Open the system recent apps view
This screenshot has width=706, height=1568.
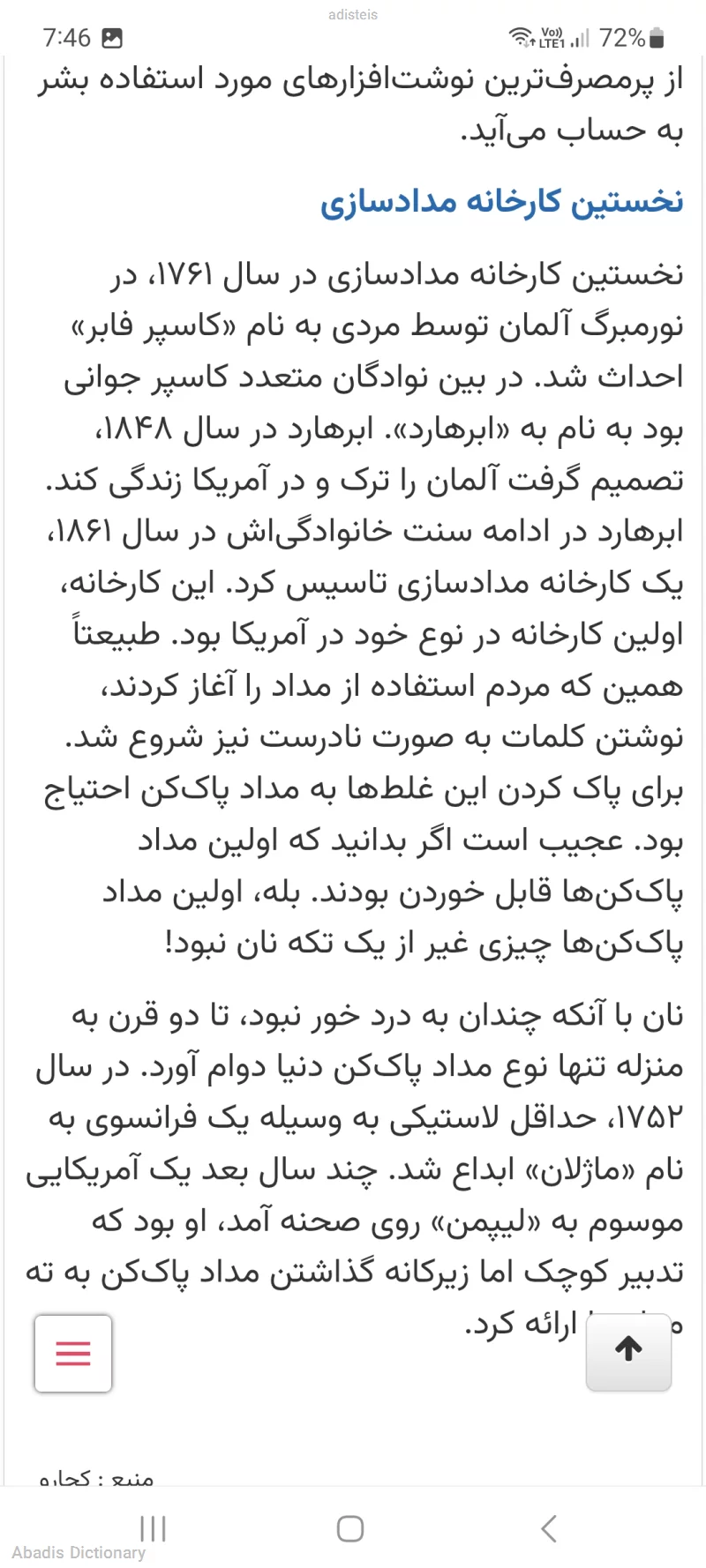point(154,1528)
